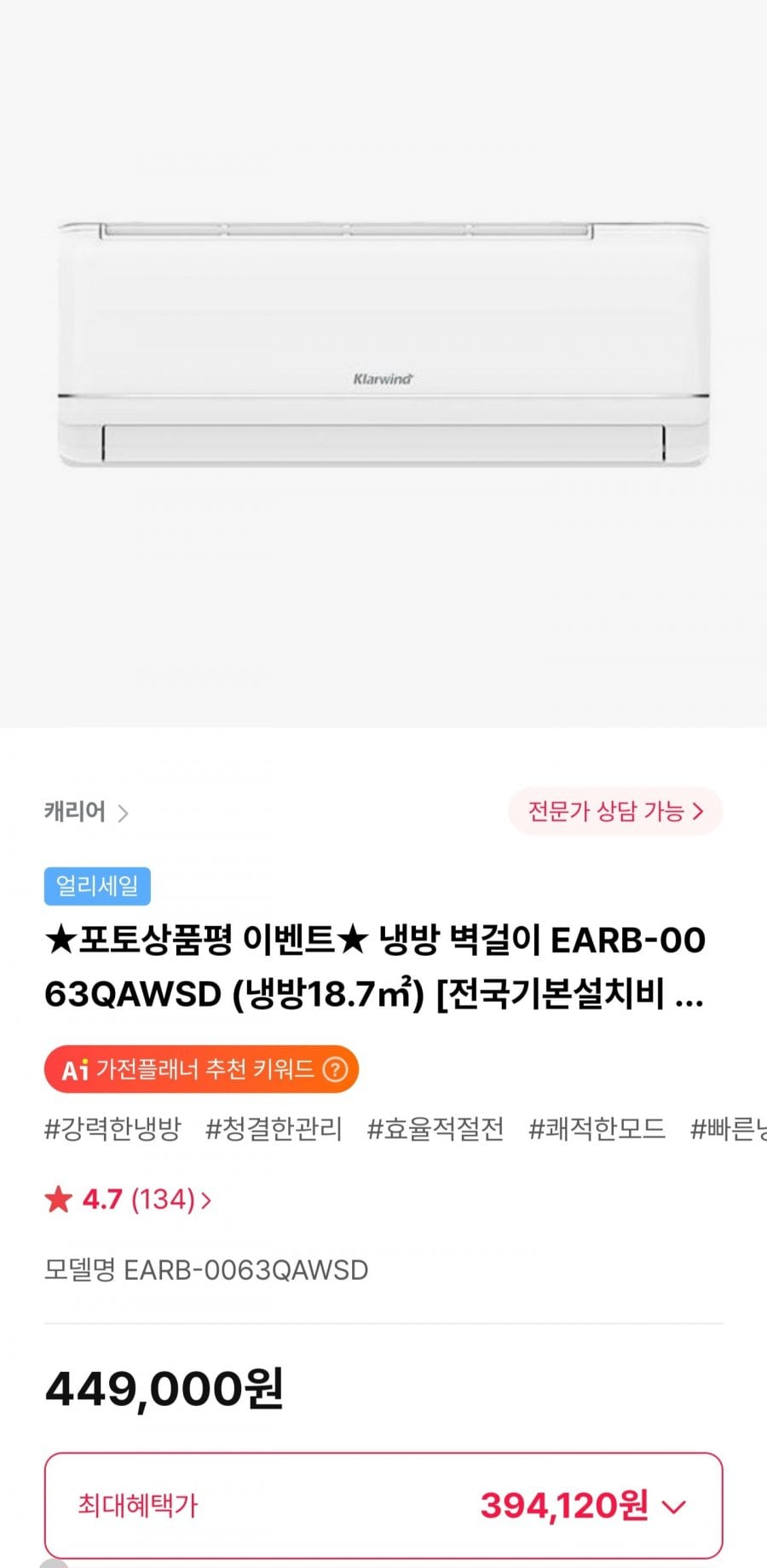Open the 4.7 (134) reviews
Viewport: 767px width, 1568px height.
(x=128, y=1200)
